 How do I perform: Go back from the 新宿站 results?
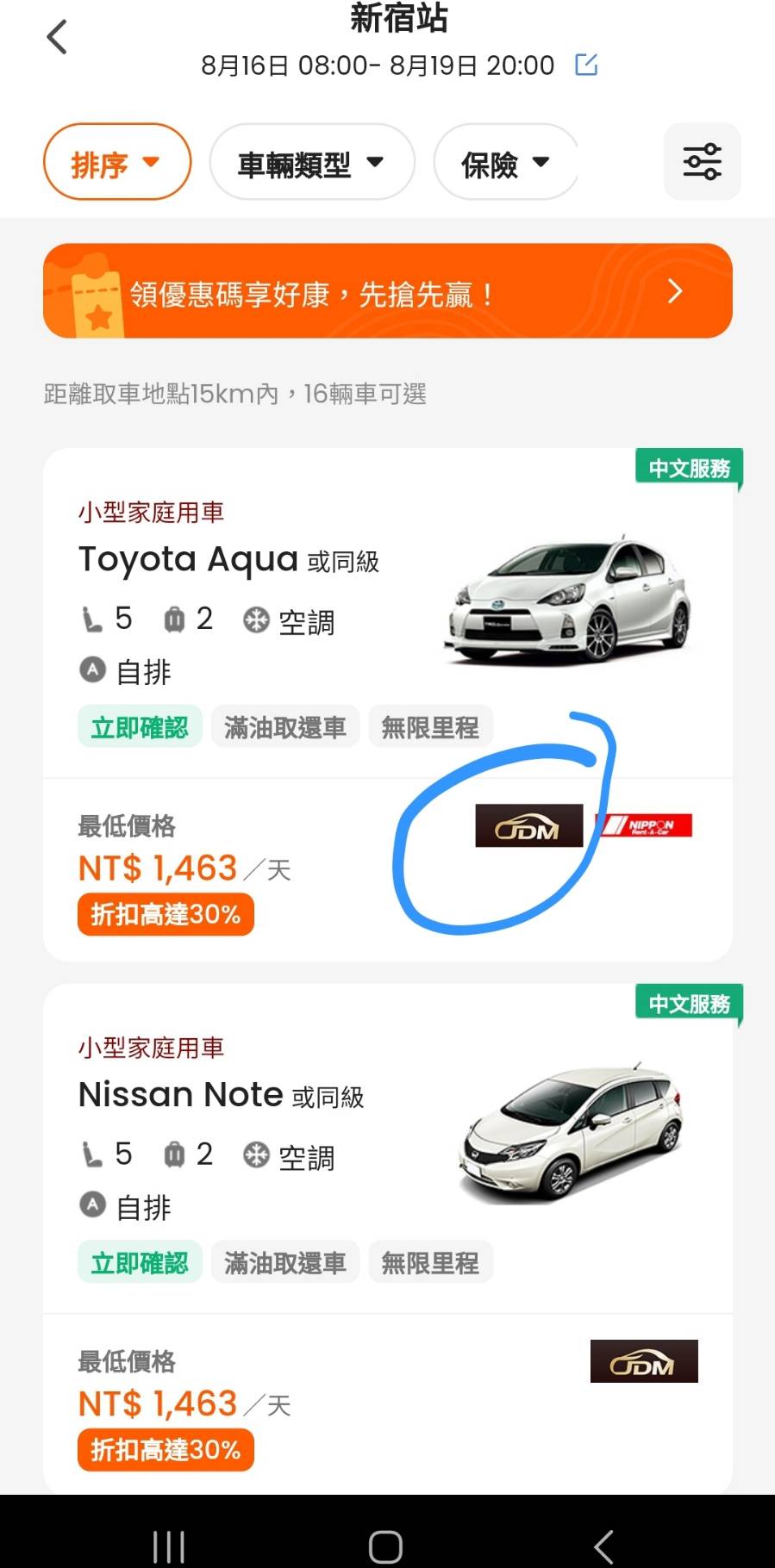[x=57, y=38]
